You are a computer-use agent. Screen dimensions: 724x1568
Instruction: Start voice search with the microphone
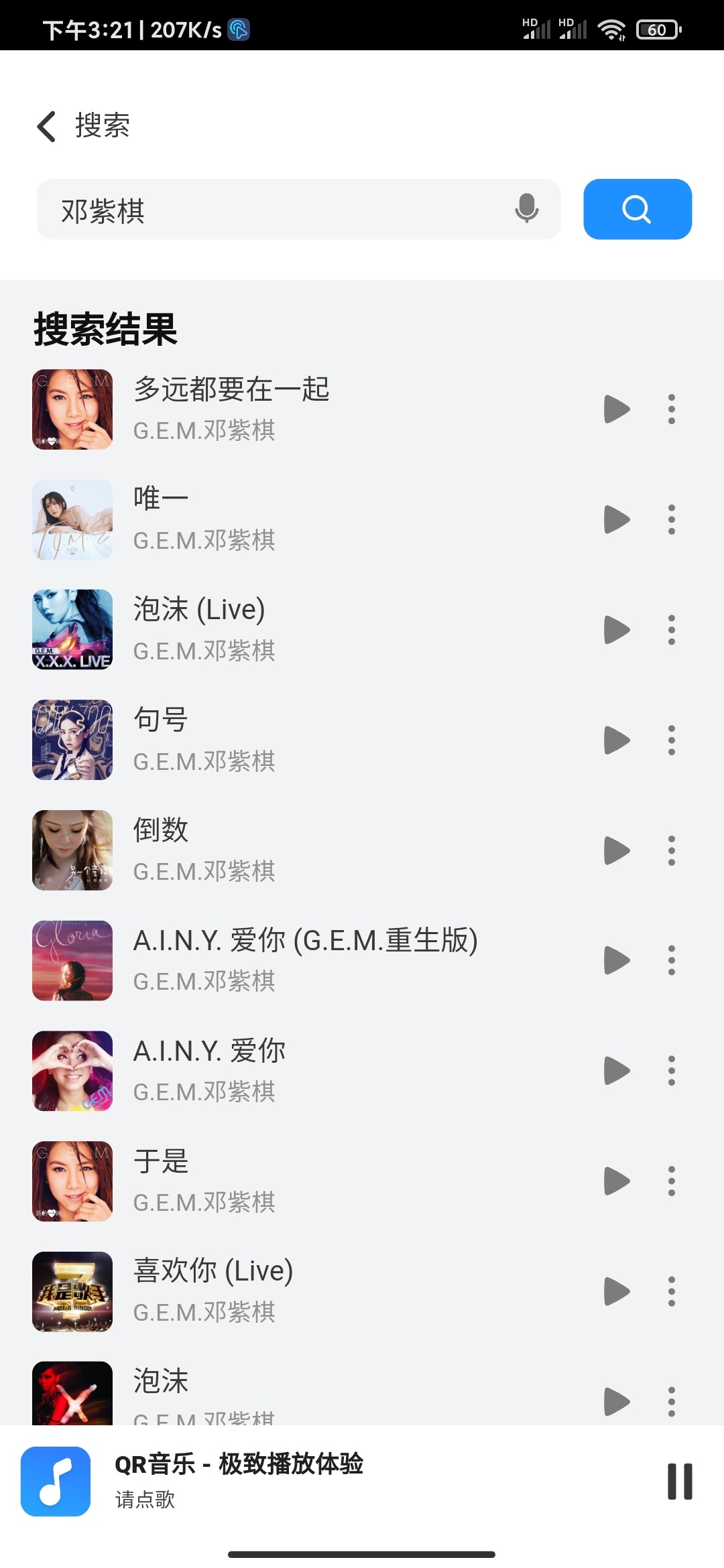click(x=526, y=208)
